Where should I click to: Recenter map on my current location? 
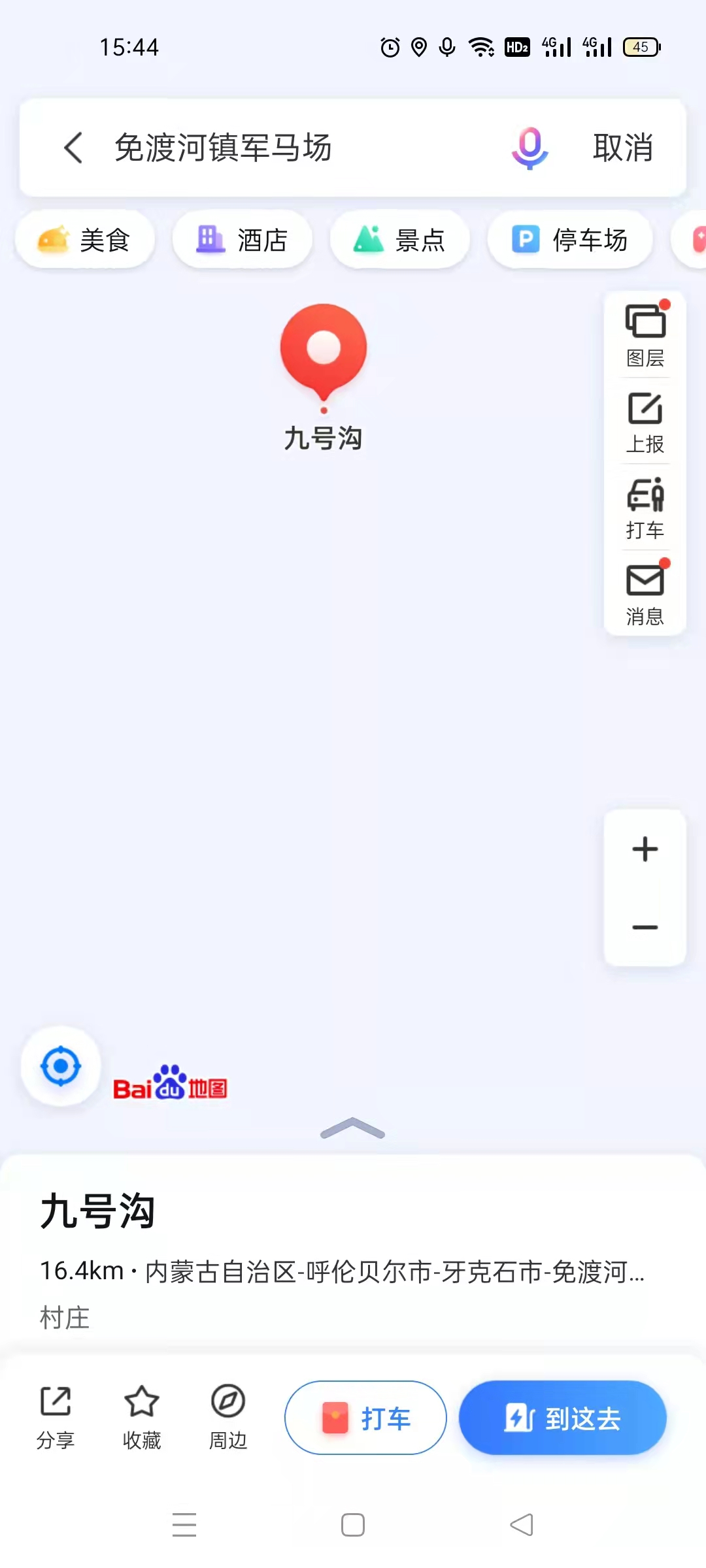[61, 1066]
